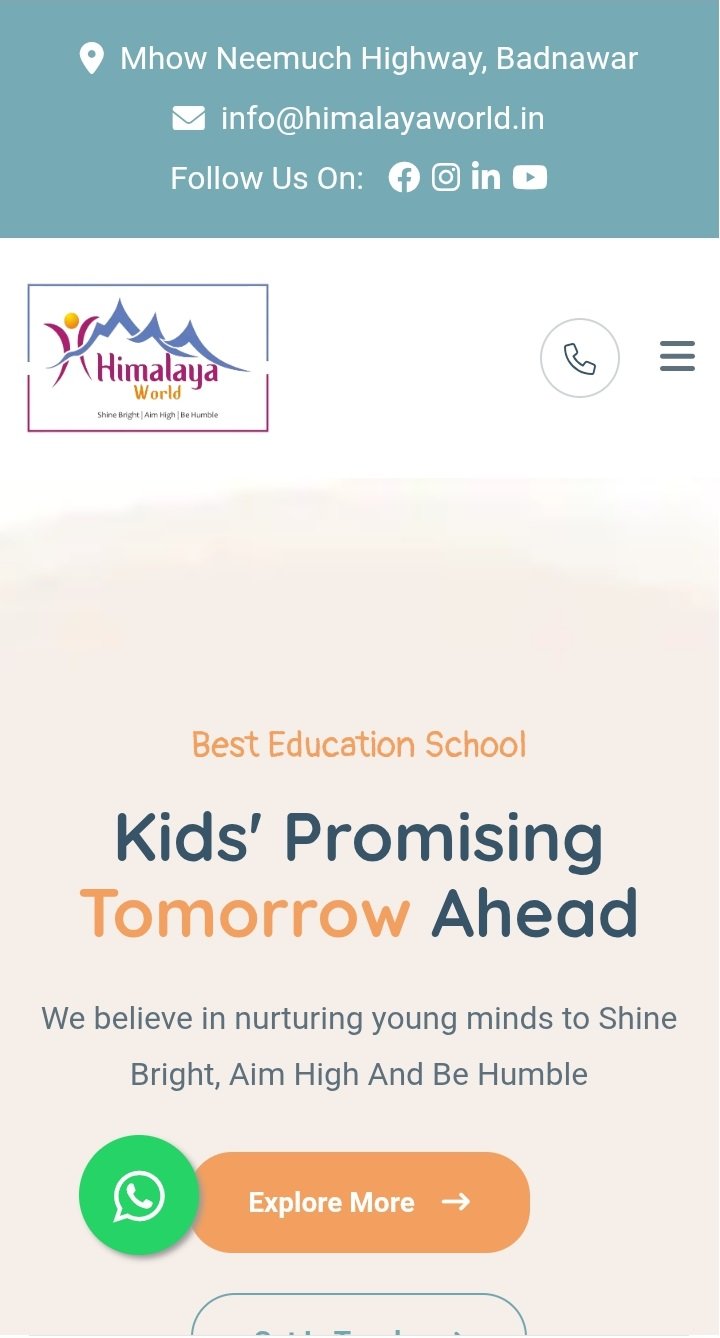Open the Instagram profile link
This screenshot has width=720, height=1338.
point(446,178)
